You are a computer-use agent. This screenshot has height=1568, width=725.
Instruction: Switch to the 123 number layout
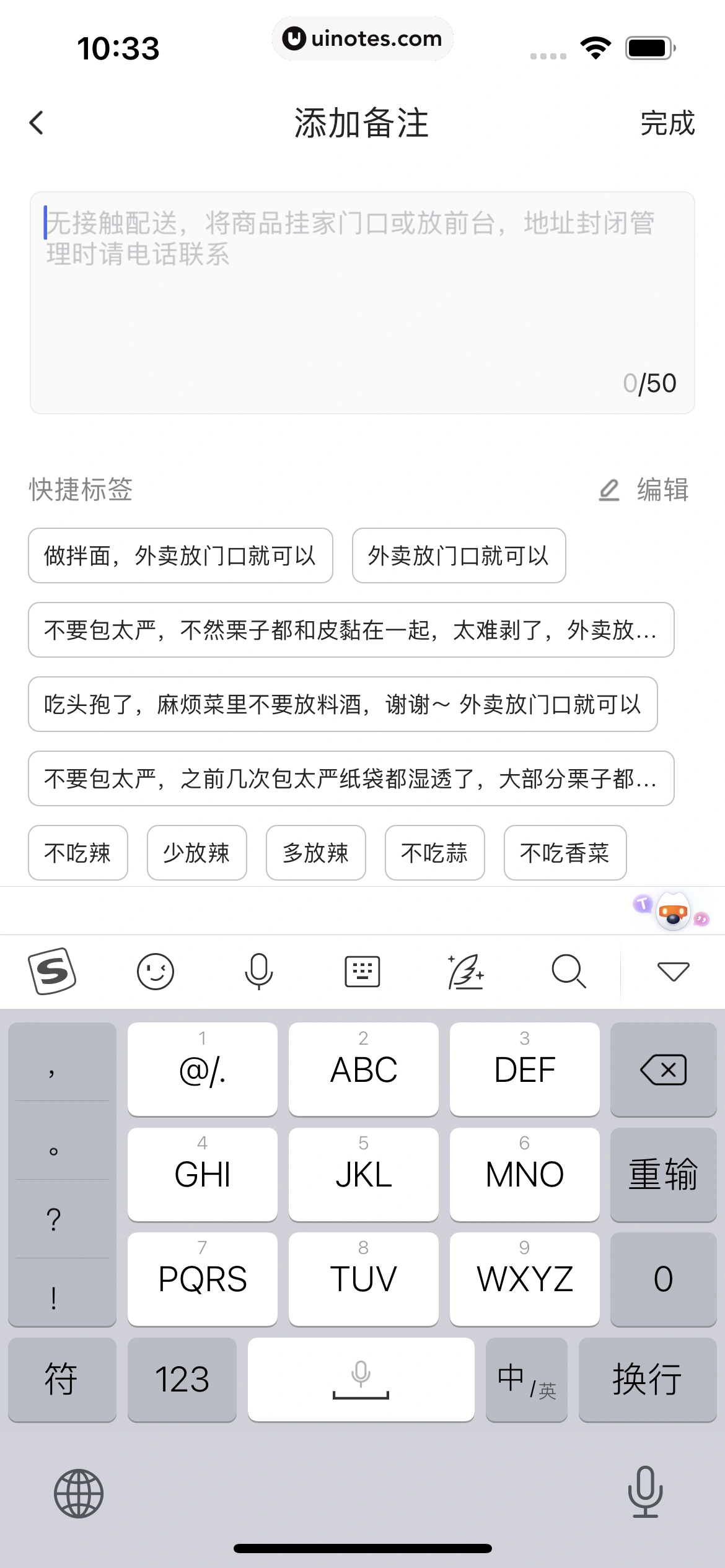182,1379
